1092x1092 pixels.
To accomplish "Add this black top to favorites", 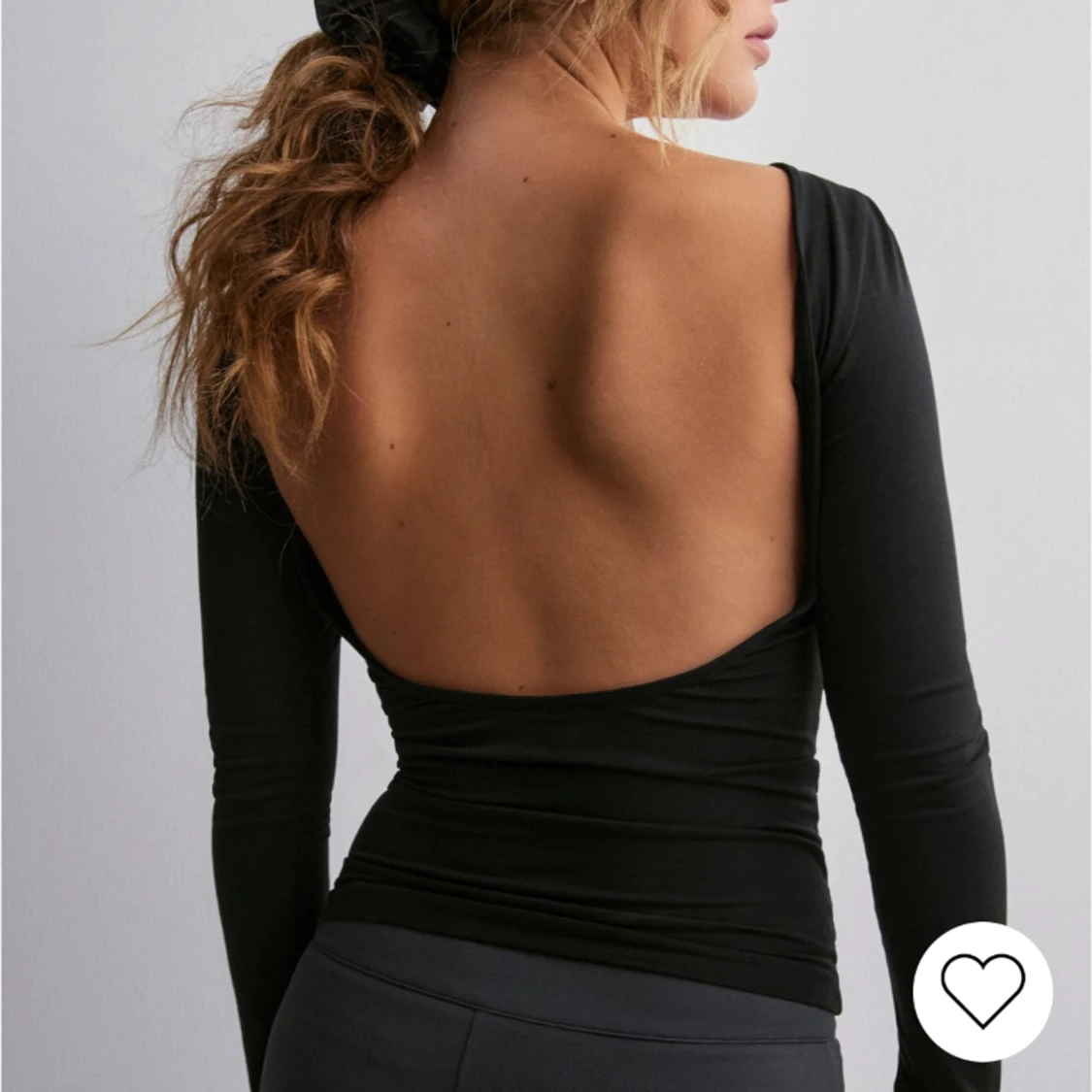I will click(x=982, y=991).
